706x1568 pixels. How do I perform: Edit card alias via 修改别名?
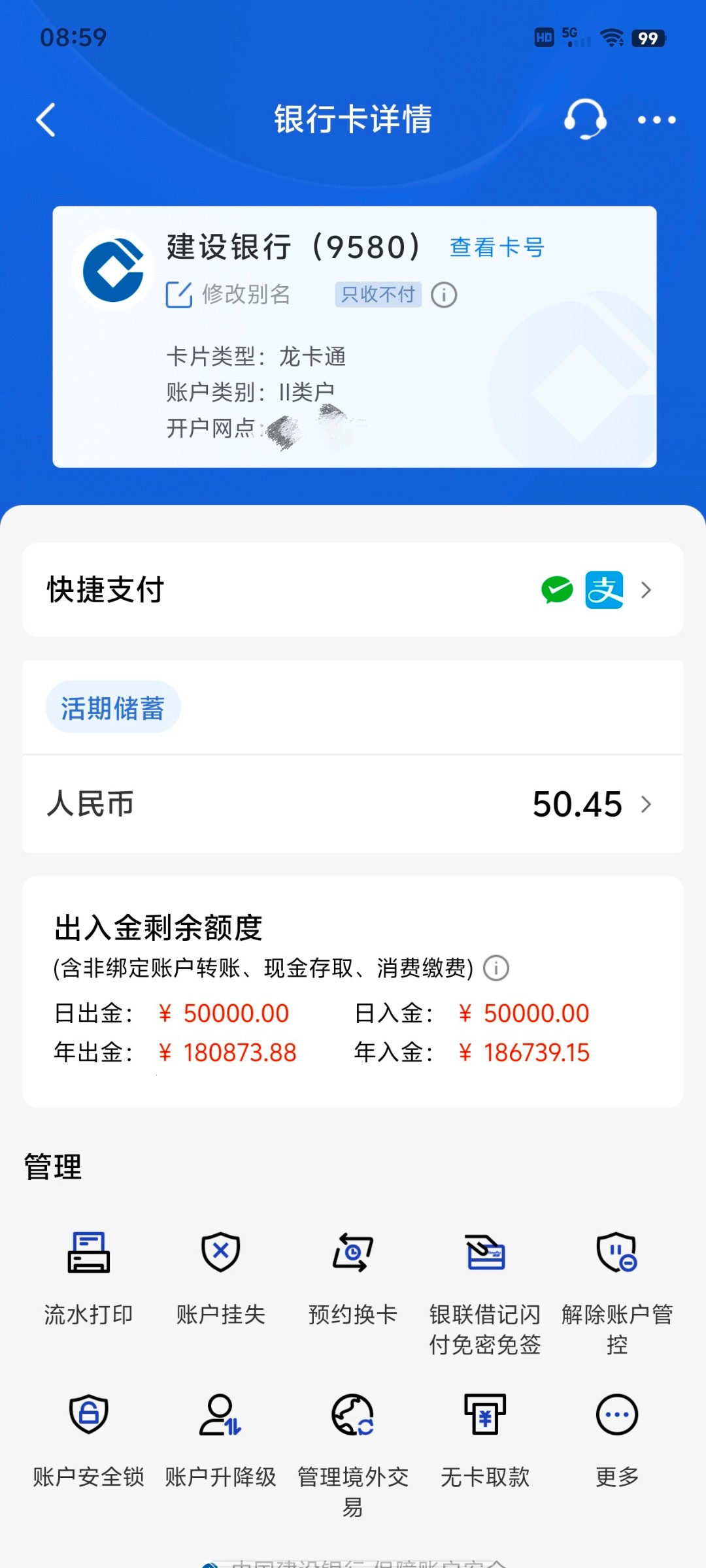(x=229, y=295)
